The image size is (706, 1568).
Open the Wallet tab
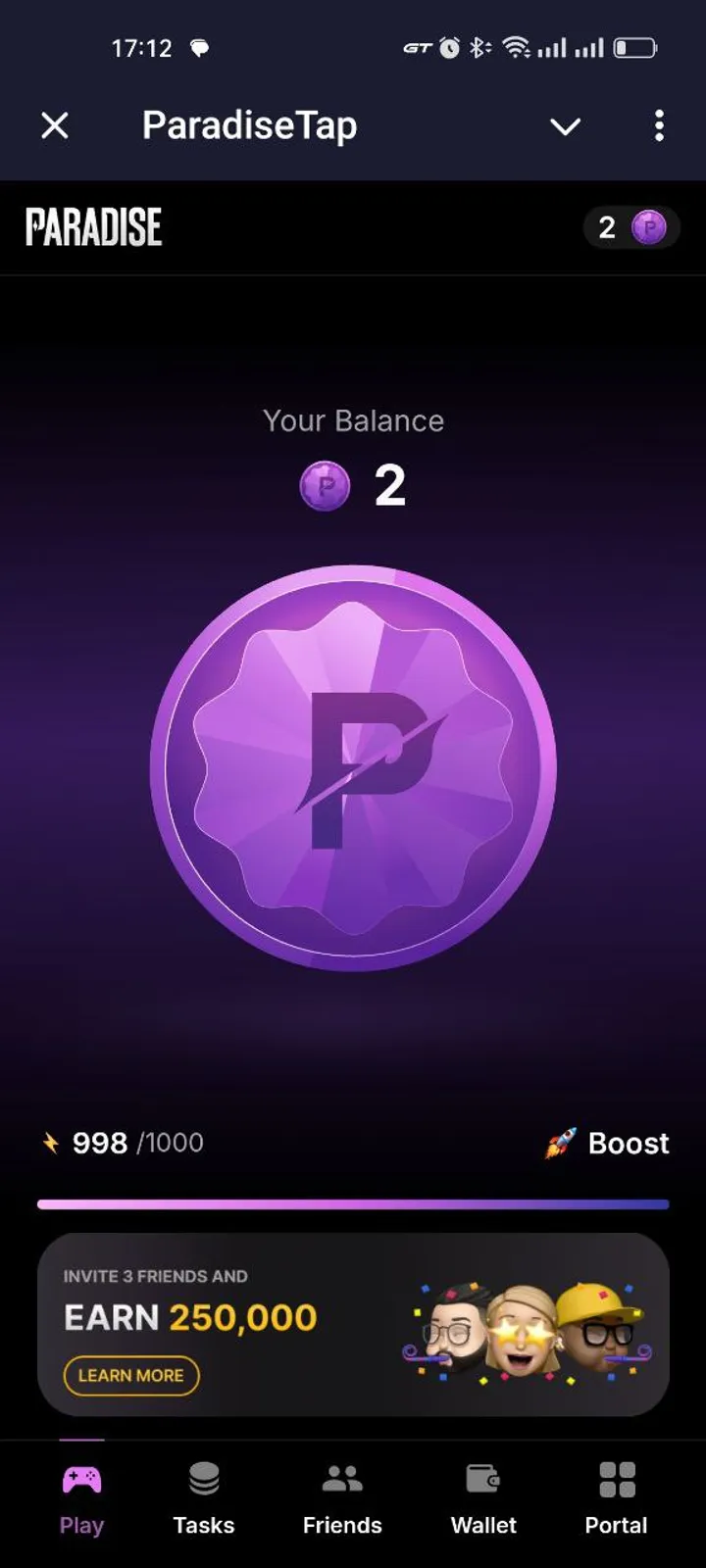coord(483,1497)
